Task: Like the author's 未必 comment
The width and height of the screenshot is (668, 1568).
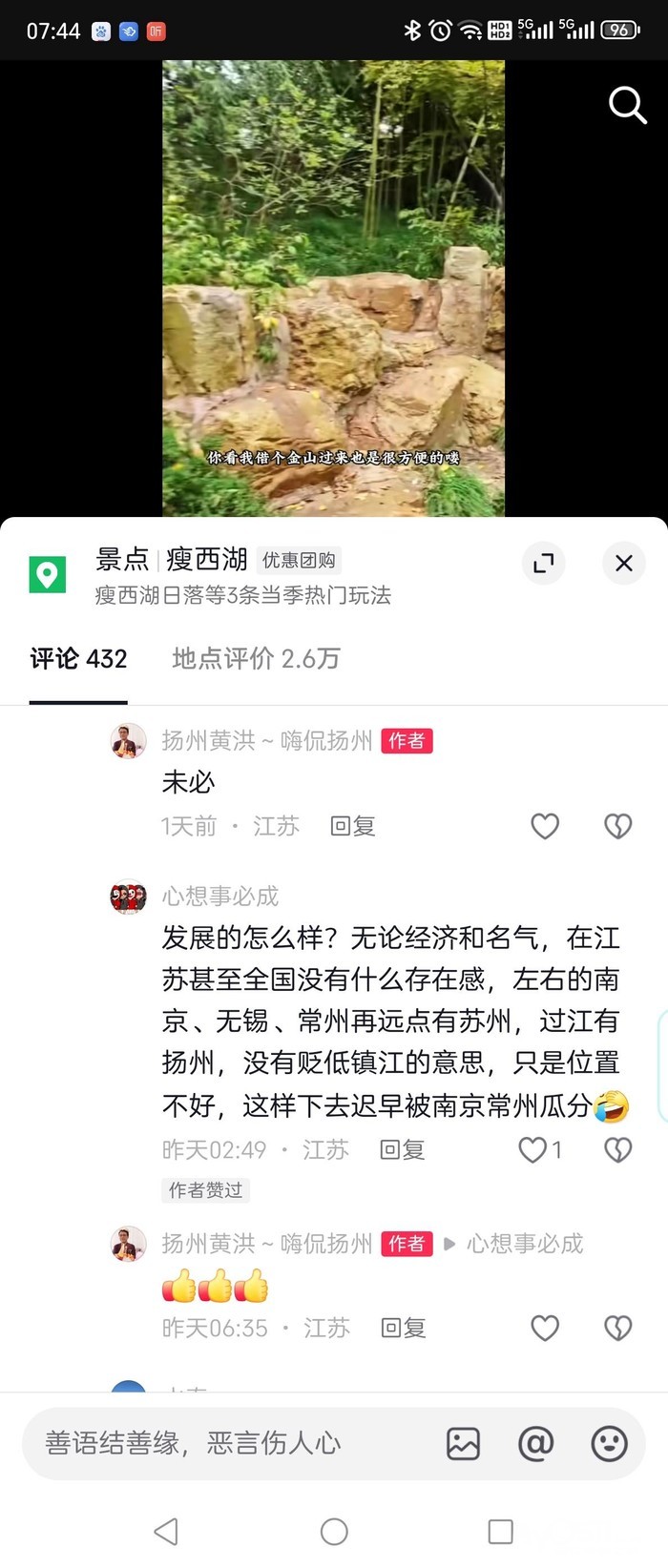Action: click(545, 826)
